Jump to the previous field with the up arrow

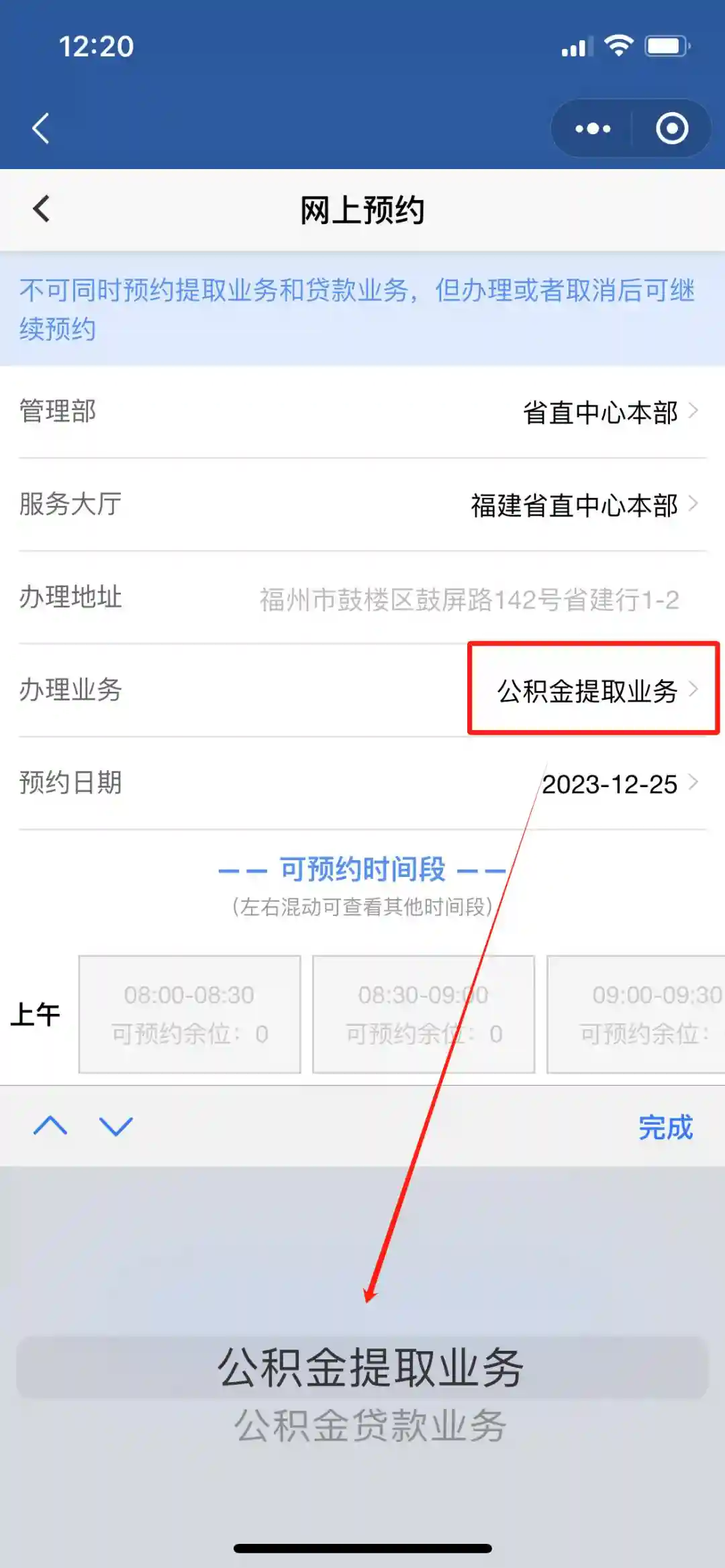tap(50, 1125)
